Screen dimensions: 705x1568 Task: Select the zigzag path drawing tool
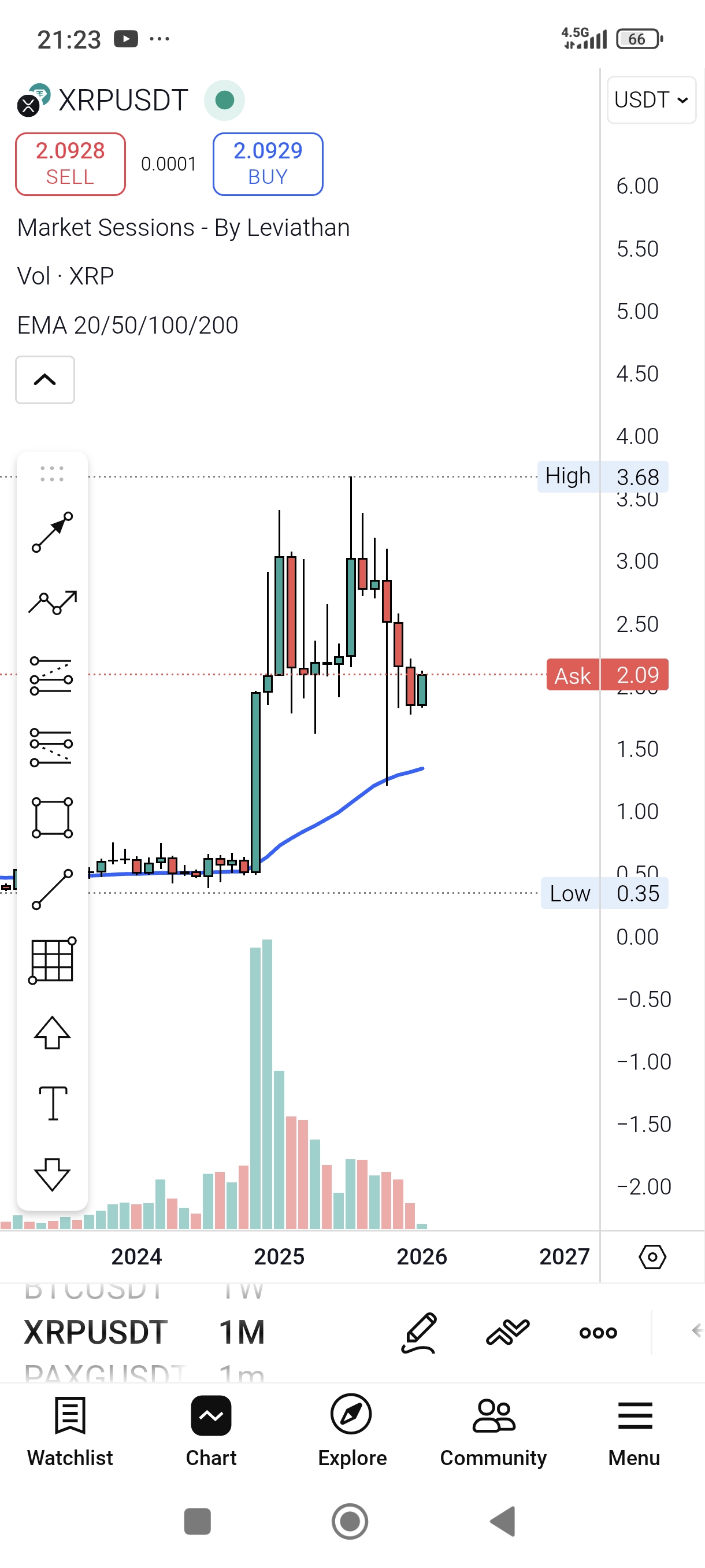pyautogui.click(x=53, y=602)
